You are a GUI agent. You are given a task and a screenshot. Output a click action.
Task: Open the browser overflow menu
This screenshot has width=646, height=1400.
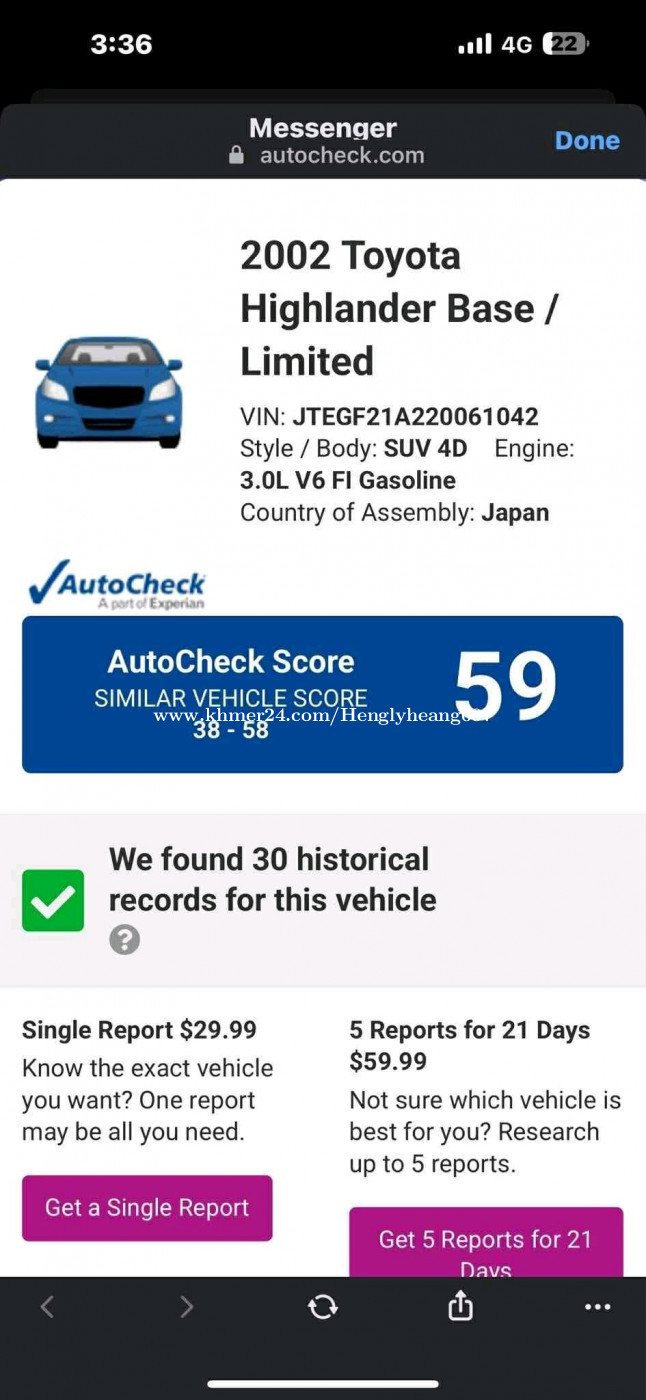(597, 1307)
